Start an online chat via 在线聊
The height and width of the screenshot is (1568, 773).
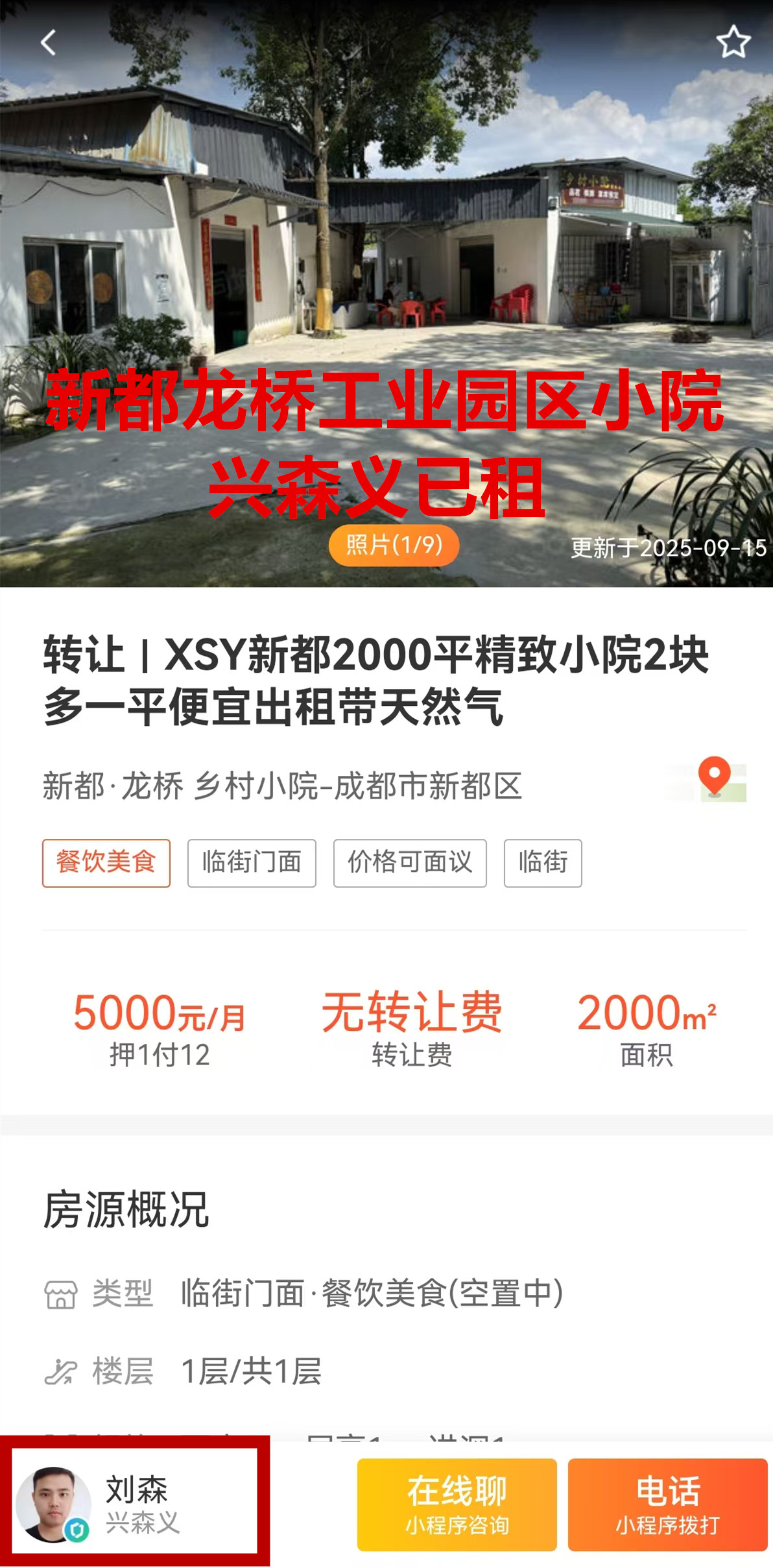[x=457, y=1505]
